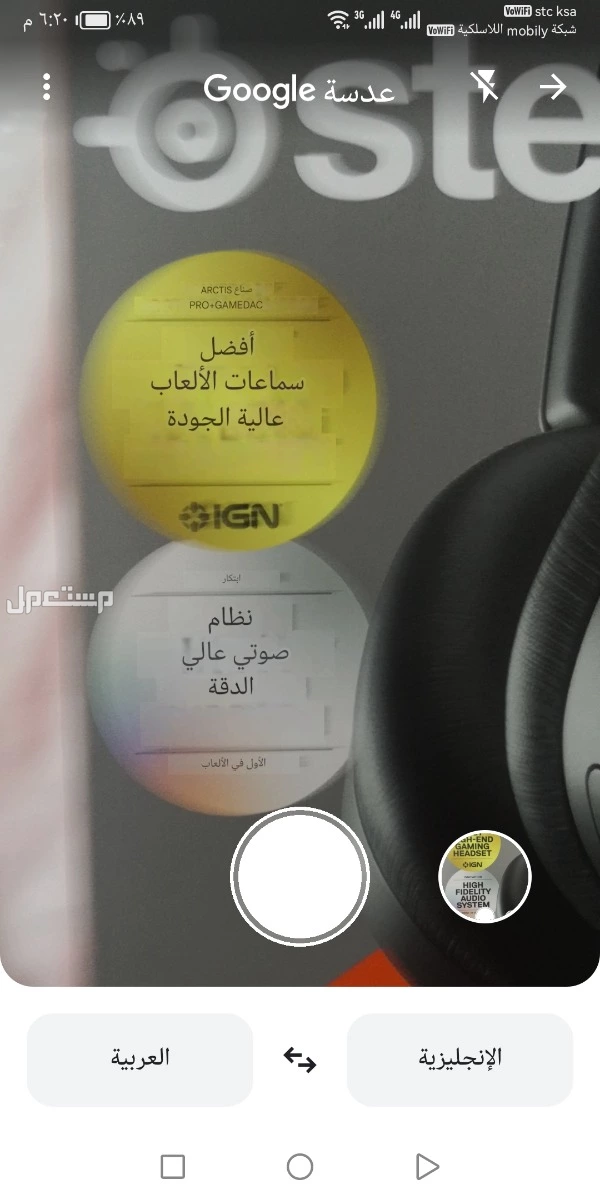Select the العربية language button
Viewport: 600px width, 1200px height.
(x=140, y=1059)
